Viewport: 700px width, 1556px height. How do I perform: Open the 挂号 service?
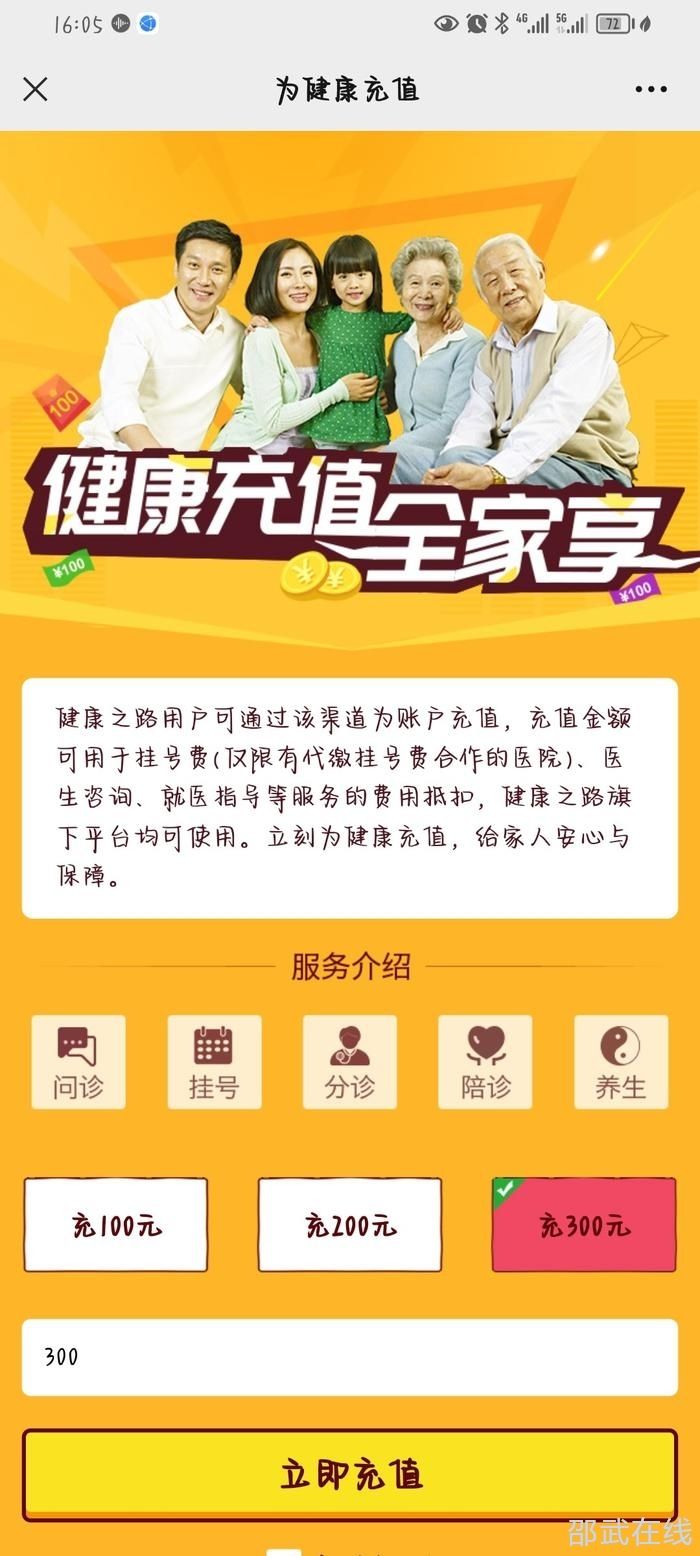(x=214, y=1062)
